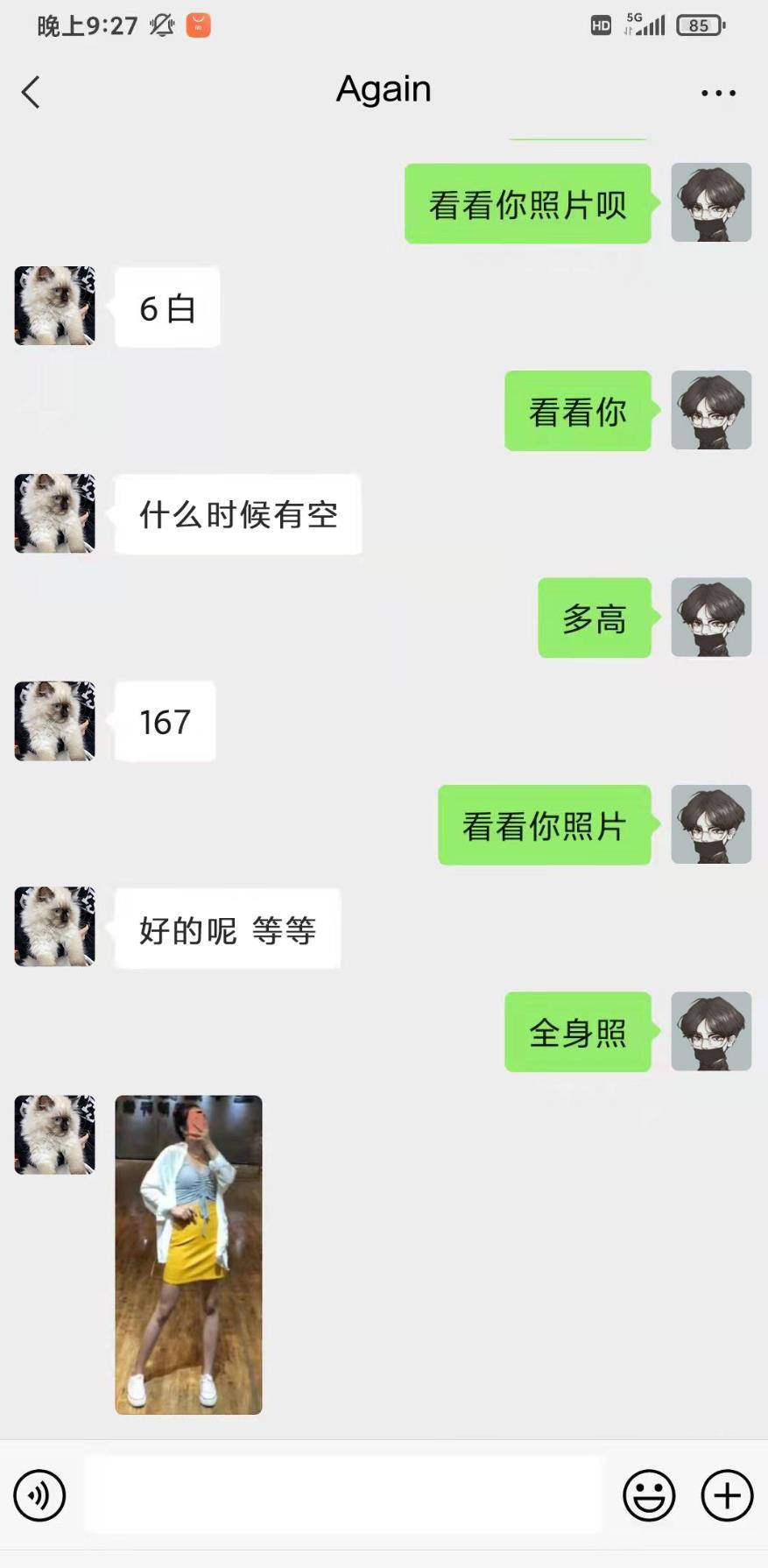Open your avatar beside the 多高 message
Image resolution: width=768 pixels, height=1568 pixels.
pos(711,618)
